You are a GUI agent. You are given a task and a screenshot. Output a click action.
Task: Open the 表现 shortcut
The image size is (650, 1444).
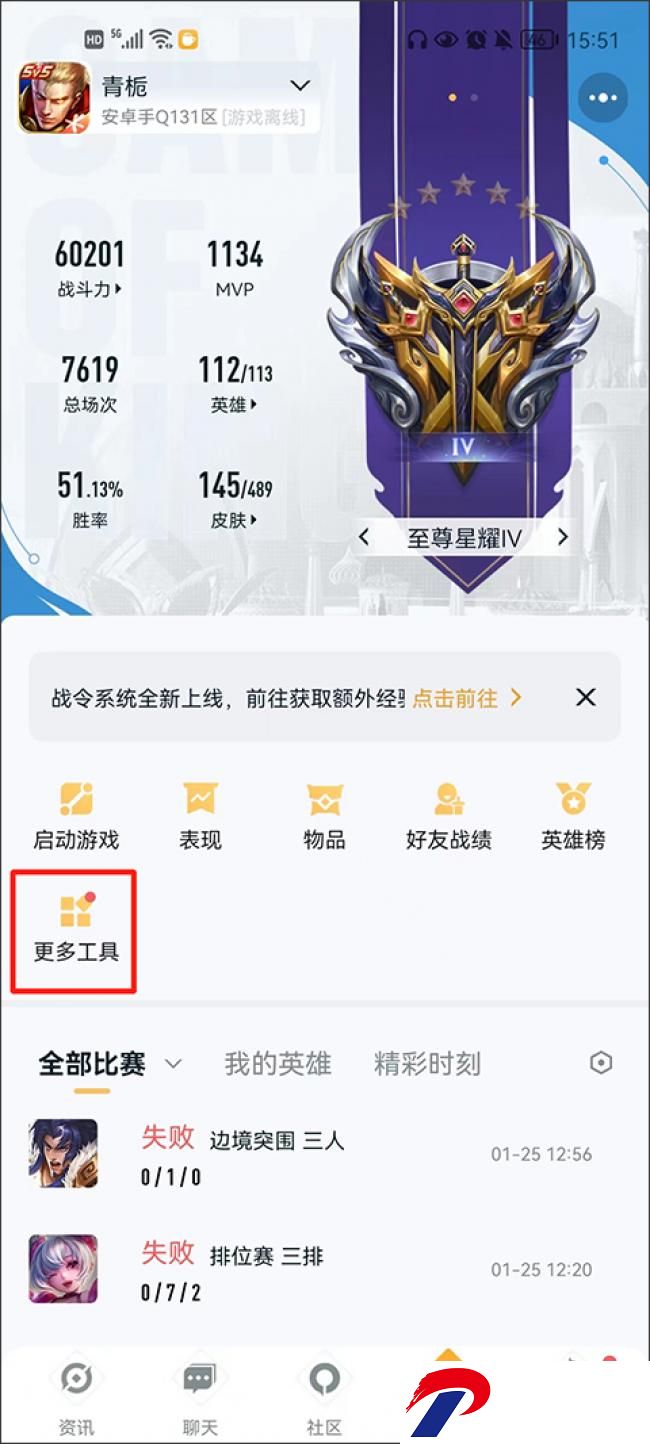tap(200, 816)
